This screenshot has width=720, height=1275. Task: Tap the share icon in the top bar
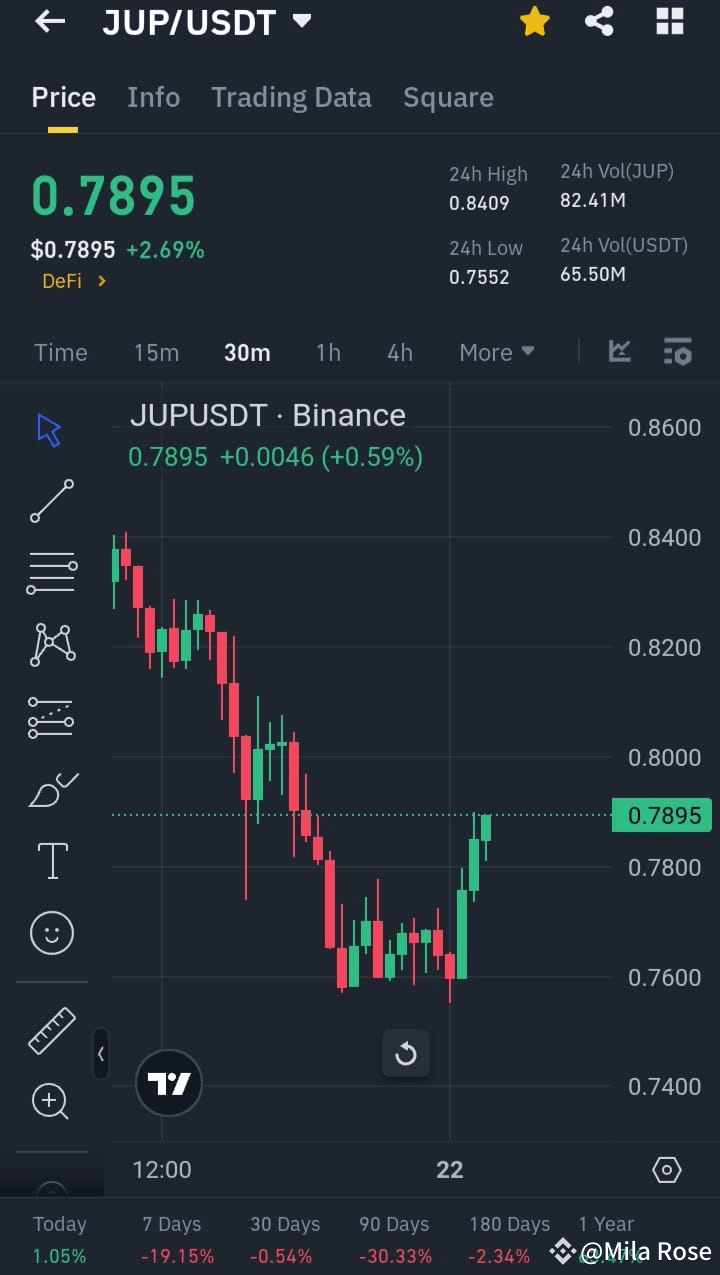599,21
